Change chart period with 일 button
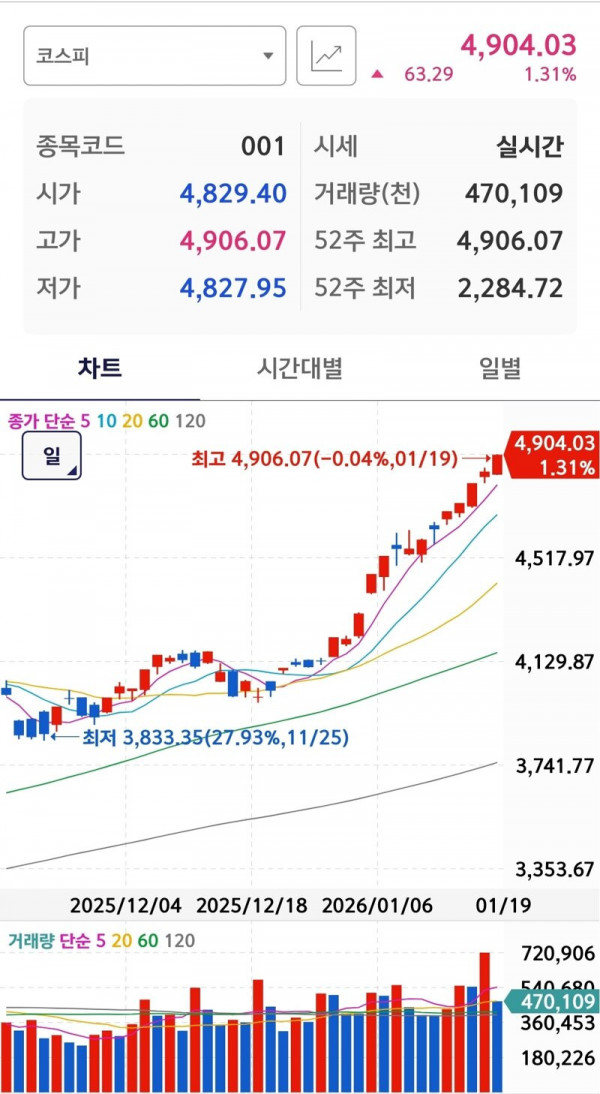 (x=52, y=457)
